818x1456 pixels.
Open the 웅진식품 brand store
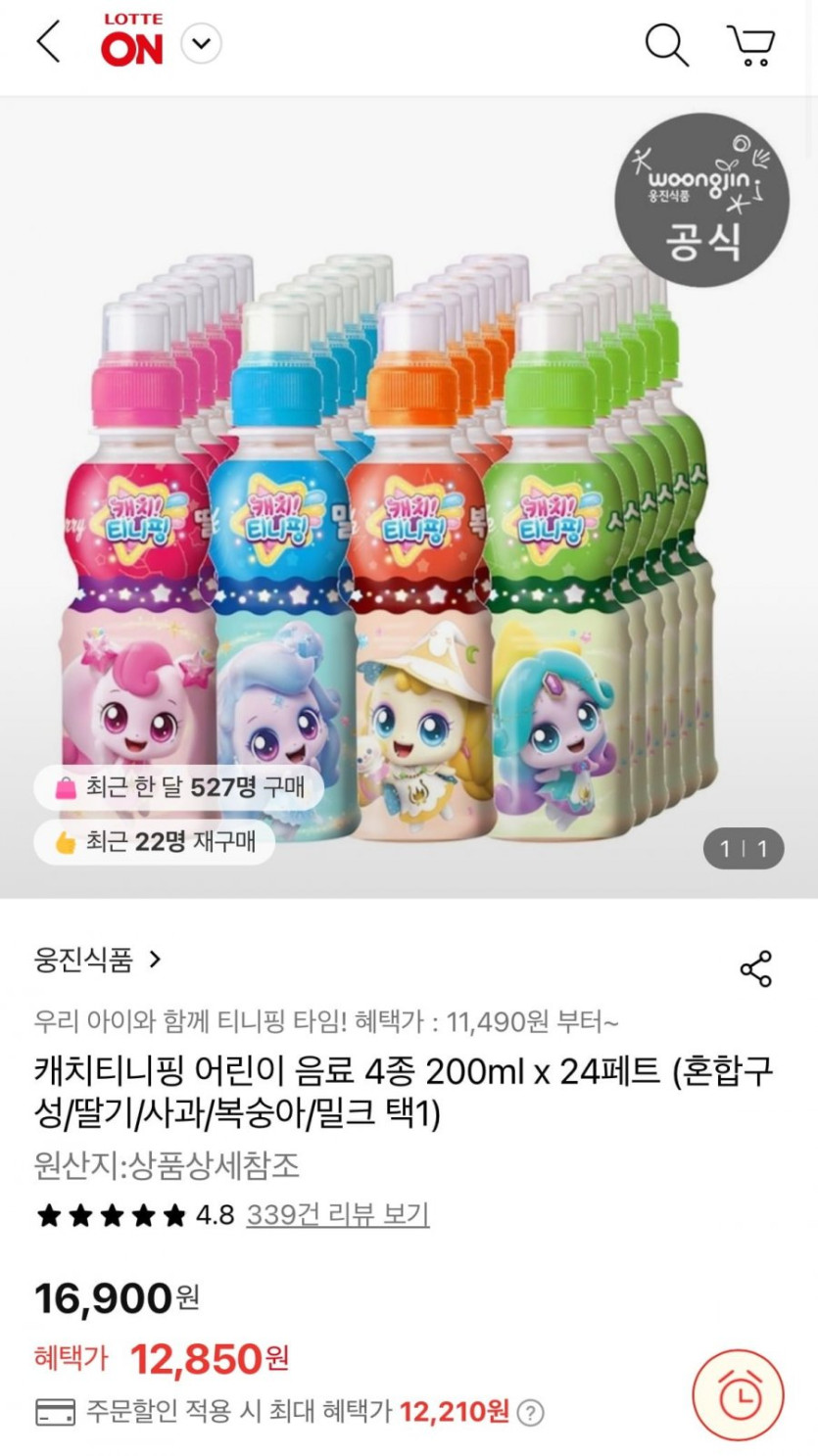pyautogui.click(x=98, y=960)
